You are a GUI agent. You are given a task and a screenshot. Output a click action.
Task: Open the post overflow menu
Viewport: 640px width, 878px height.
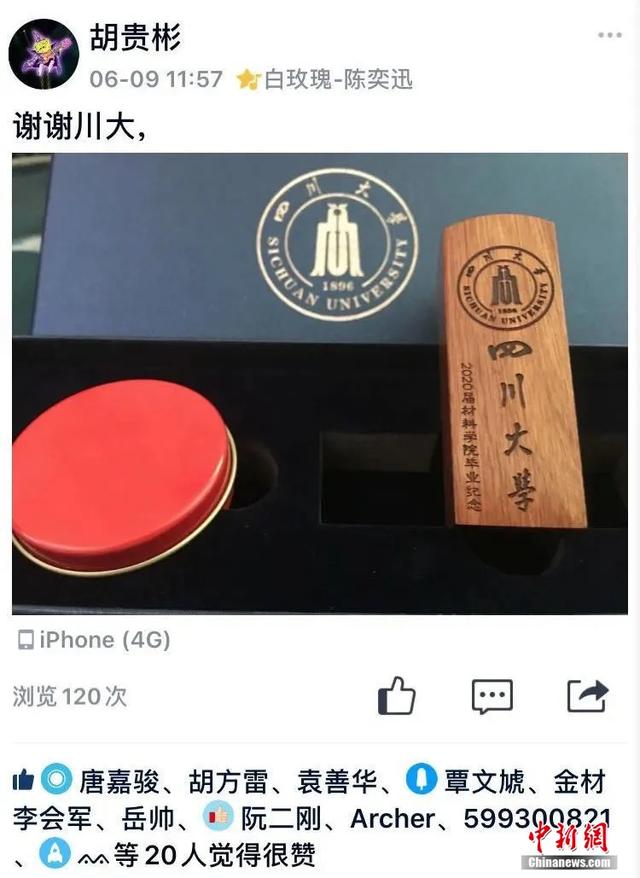coord(610,35)
